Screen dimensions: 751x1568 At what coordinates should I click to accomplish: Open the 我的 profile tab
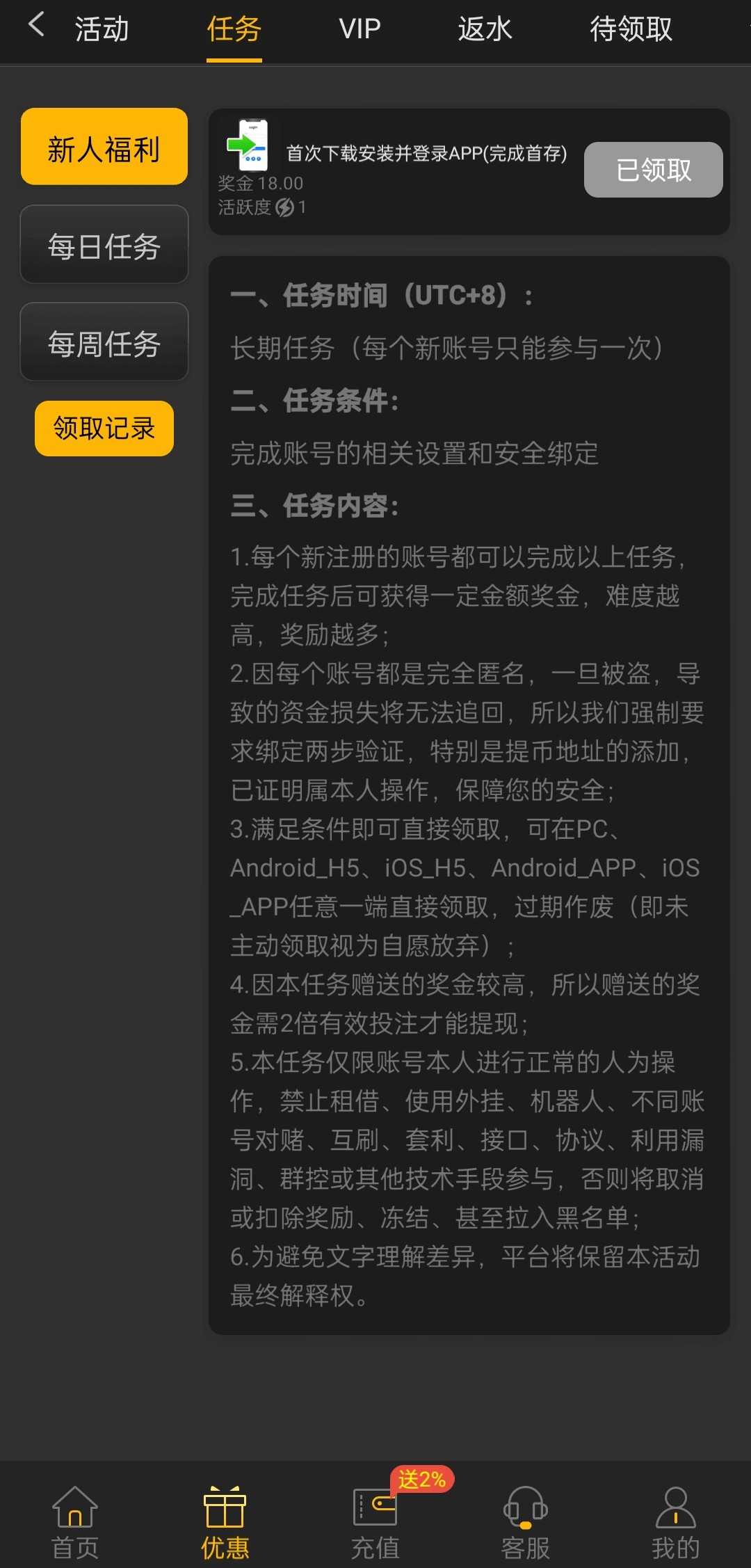point(675,1523)
